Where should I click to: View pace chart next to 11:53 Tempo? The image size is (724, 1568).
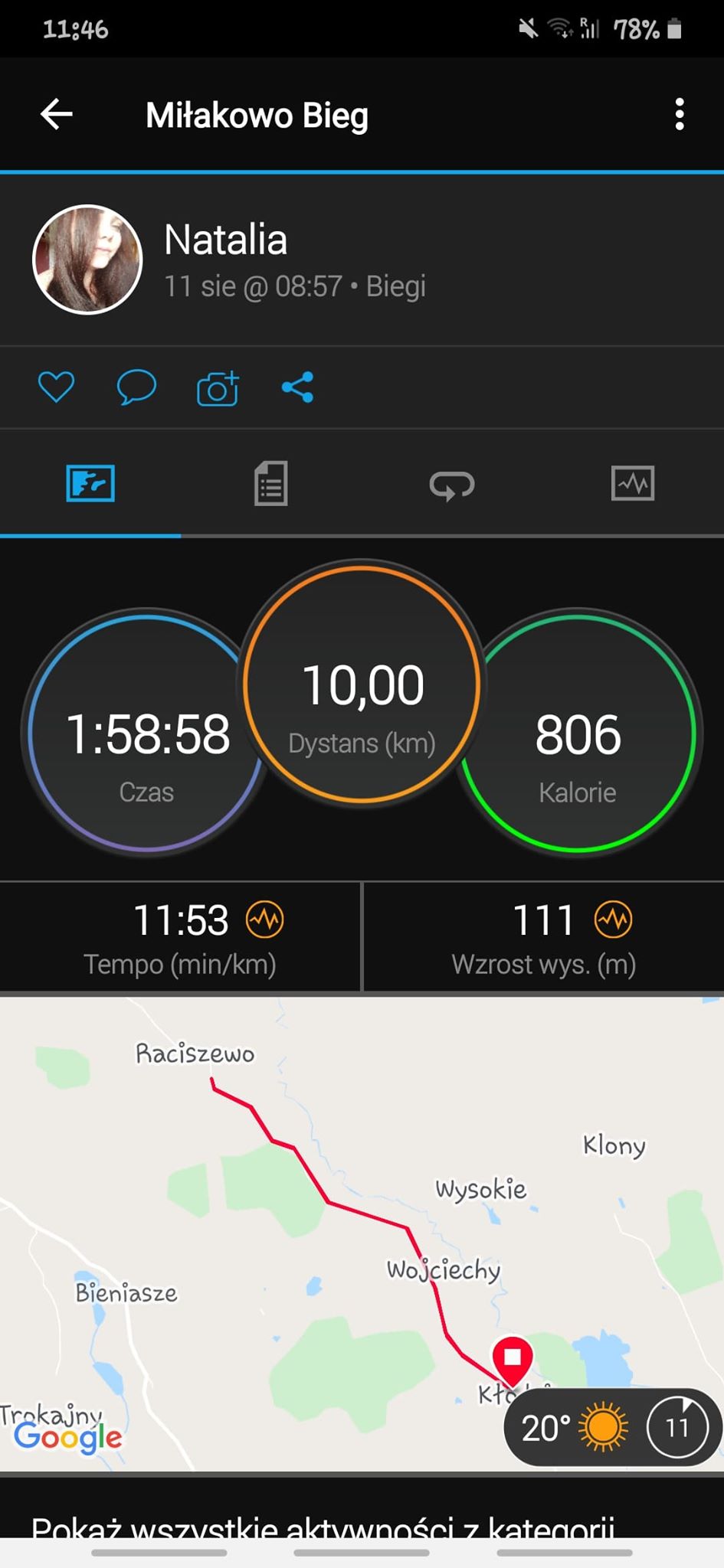pyautogui.click(x=265, y=920)
